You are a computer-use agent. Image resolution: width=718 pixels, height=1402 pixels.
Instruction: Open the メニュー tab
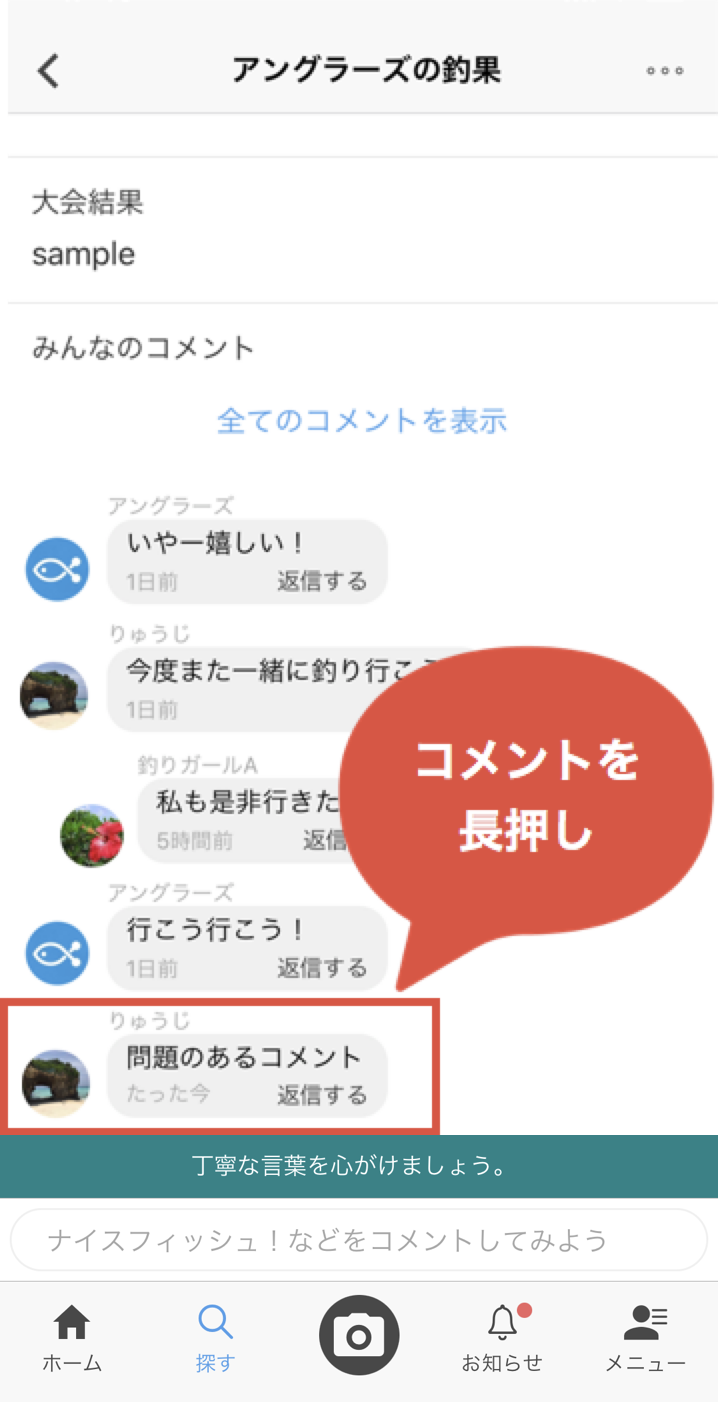coord(645,1338)
